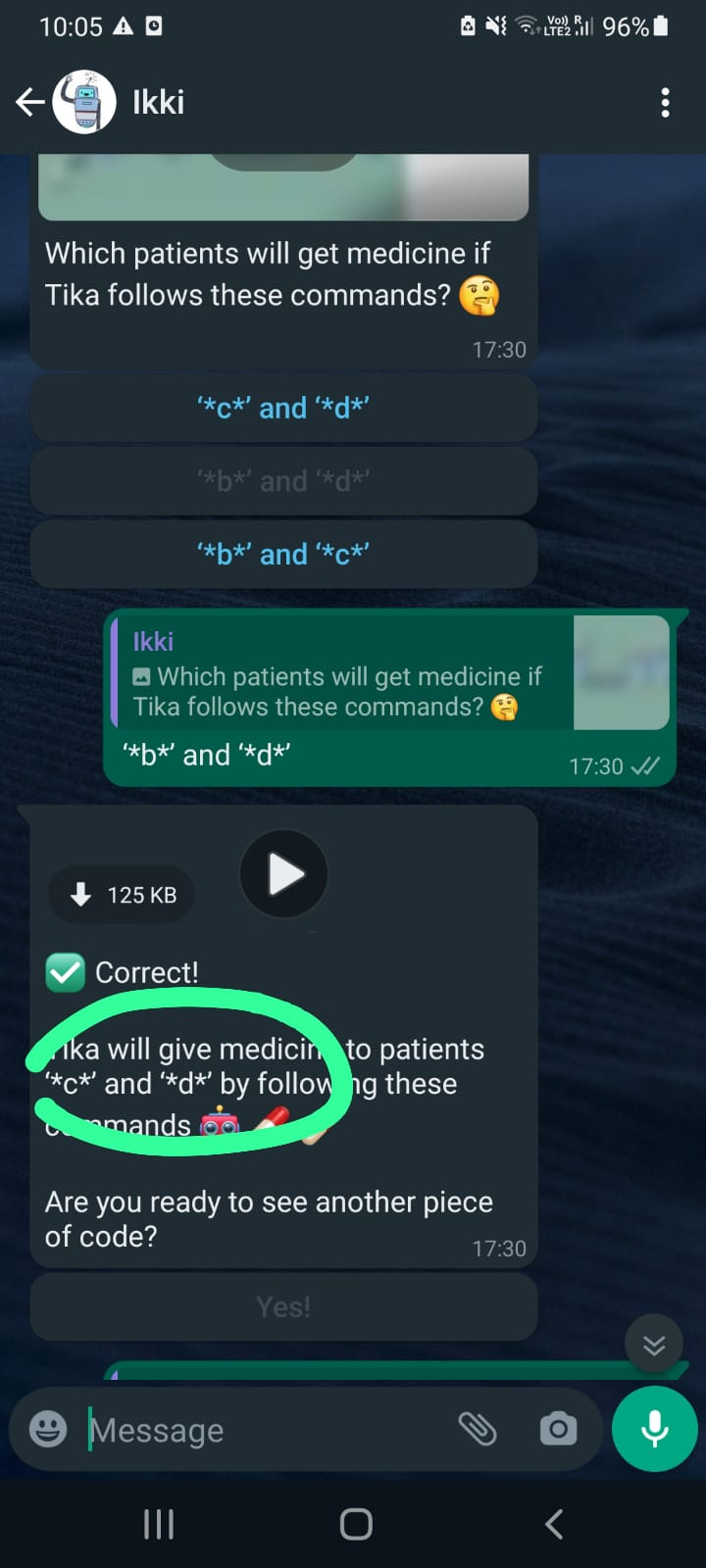
Task: Open the camera from the chat
Action: pyautogui.click(x=558, y=1429)
